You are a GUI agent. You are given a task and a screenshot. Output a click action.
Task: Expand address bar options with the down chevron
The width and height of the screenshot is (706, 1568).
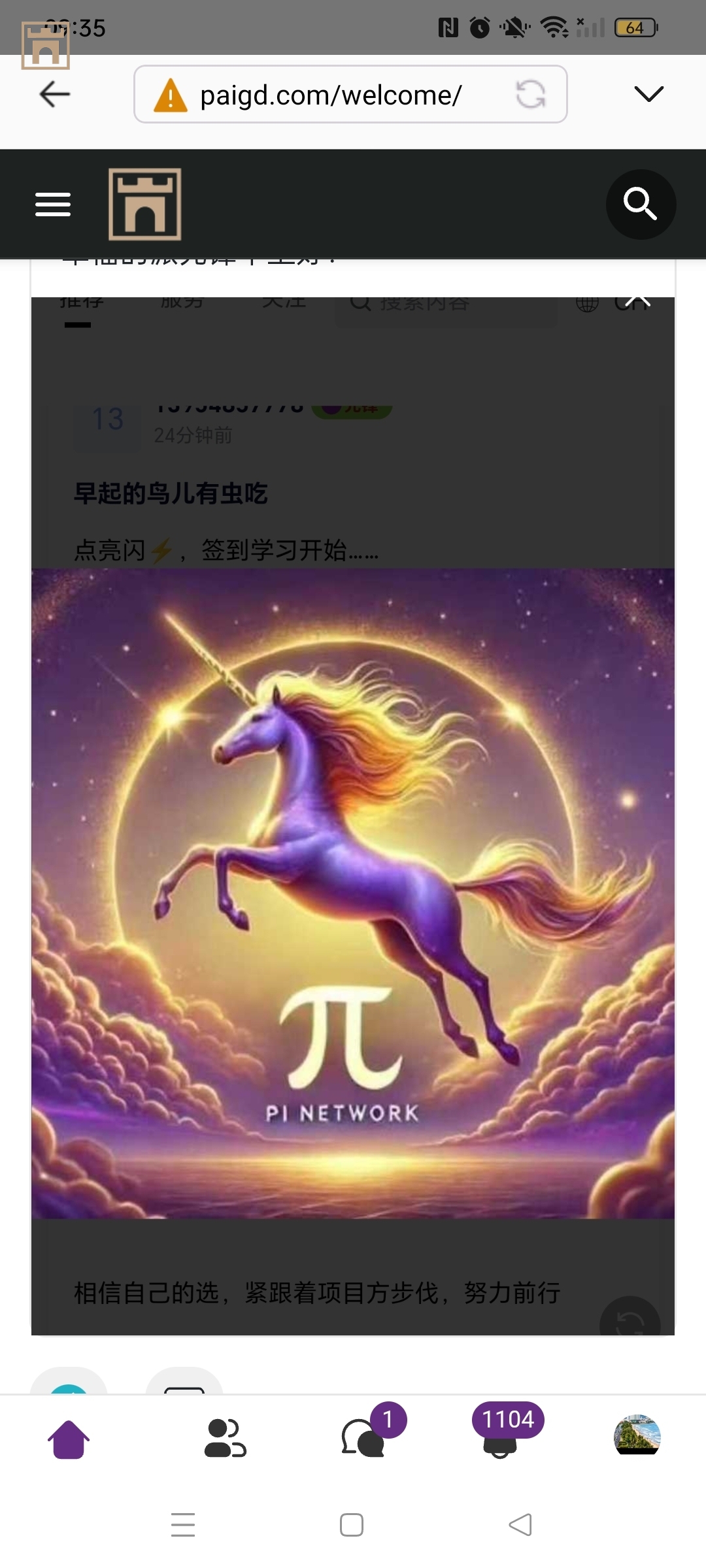[x=648, y=94]
